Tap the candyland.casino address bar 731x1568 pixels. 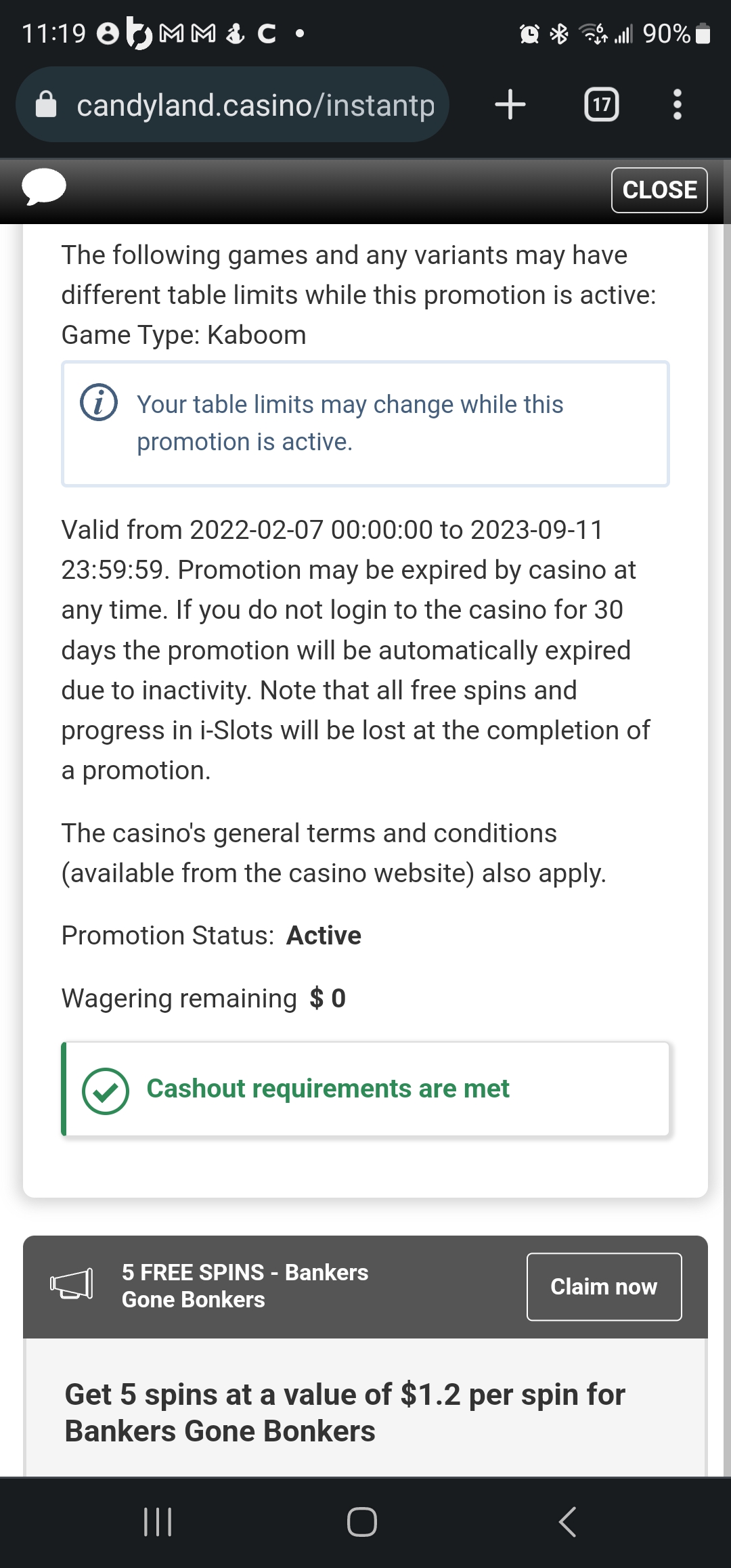(x=232, y=105)
